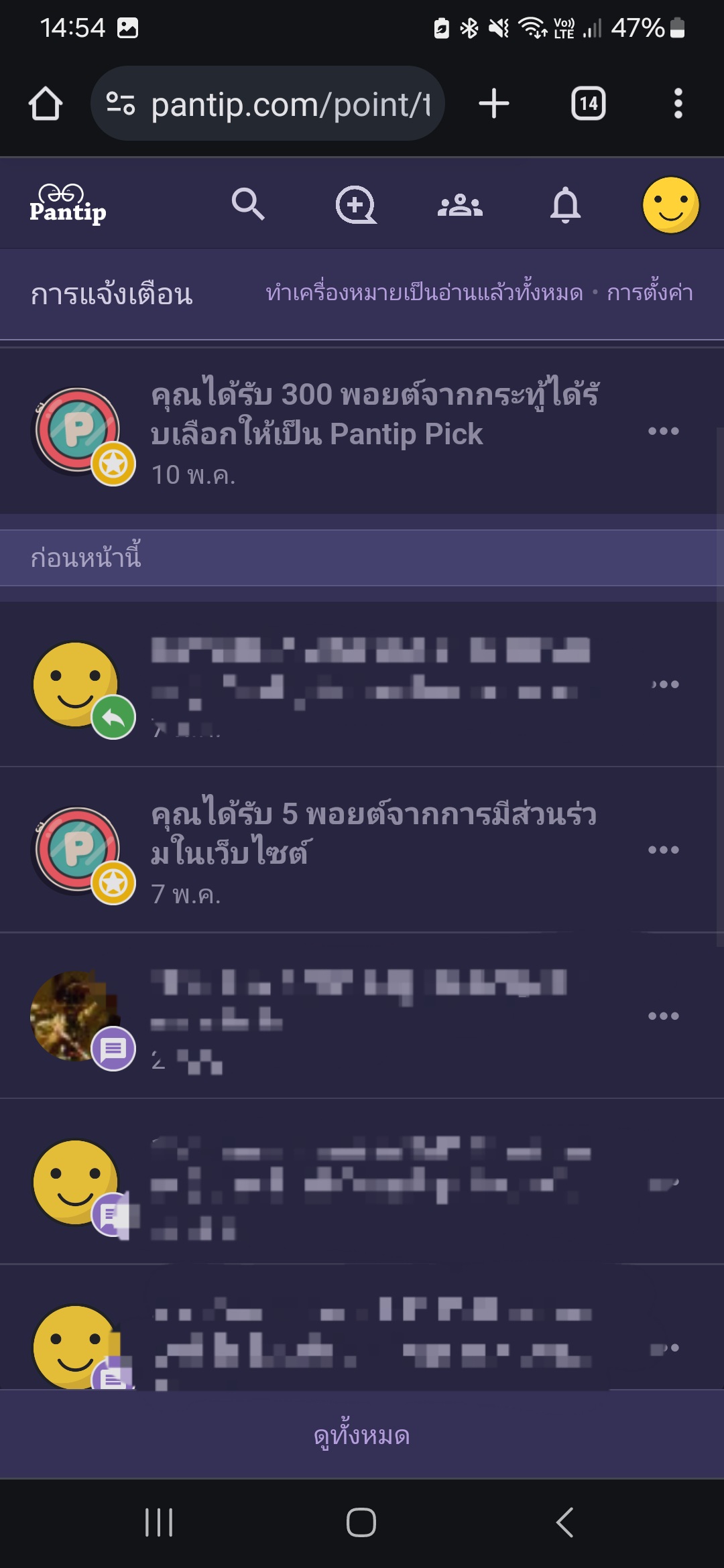The width and height of the screenshot is (724, 1568).
Task: Tap ทำเครื่องหมายเป็นอ่านแล้วทั้งหมด link
Action: pos(424,293)
